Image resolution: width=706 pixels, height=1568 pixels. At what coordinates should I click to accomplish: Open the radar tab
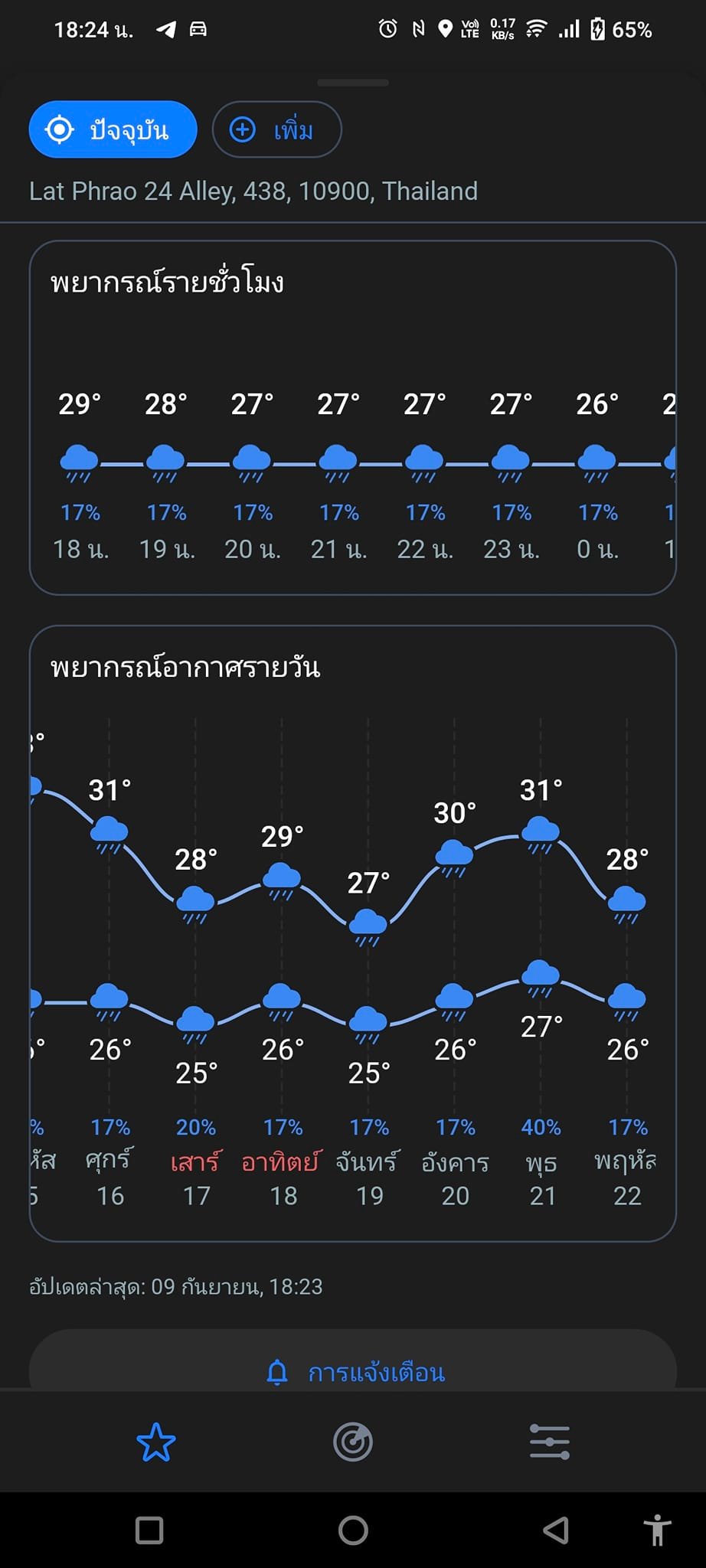[353, 1442]
